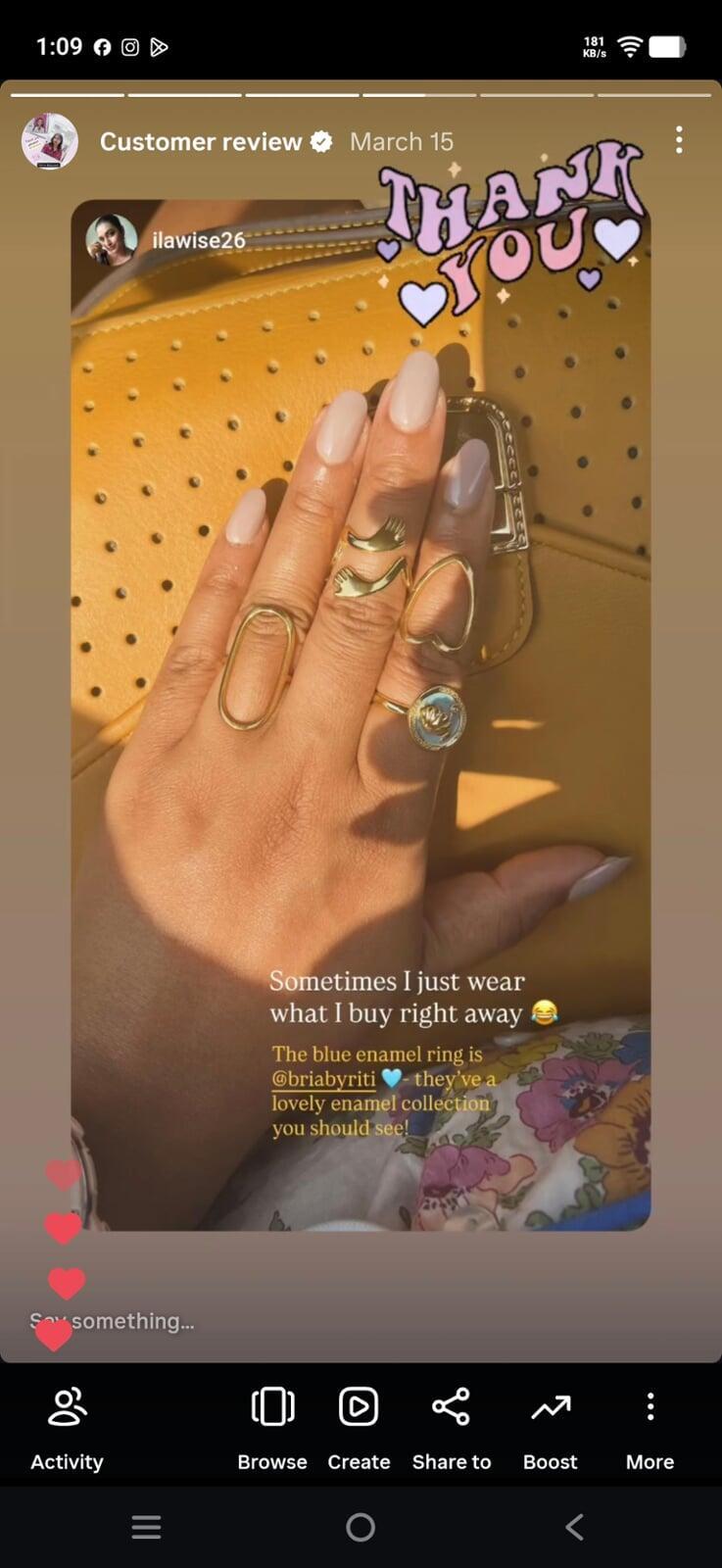
Task: Open story Activity viewers
Action: click(x=67, y=1428)
